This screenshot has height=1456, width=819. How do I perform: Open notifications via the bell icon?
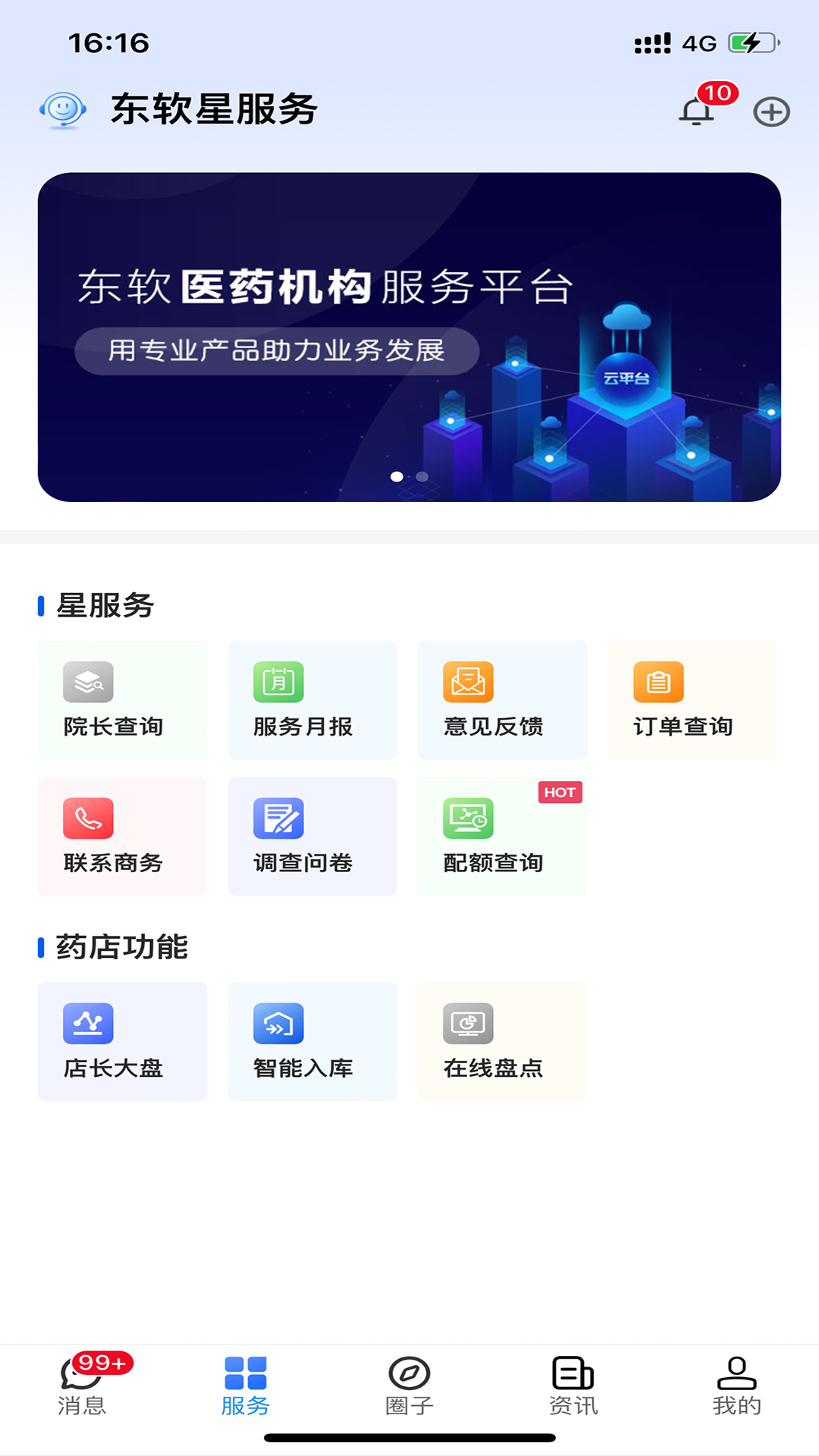(695, 112)
